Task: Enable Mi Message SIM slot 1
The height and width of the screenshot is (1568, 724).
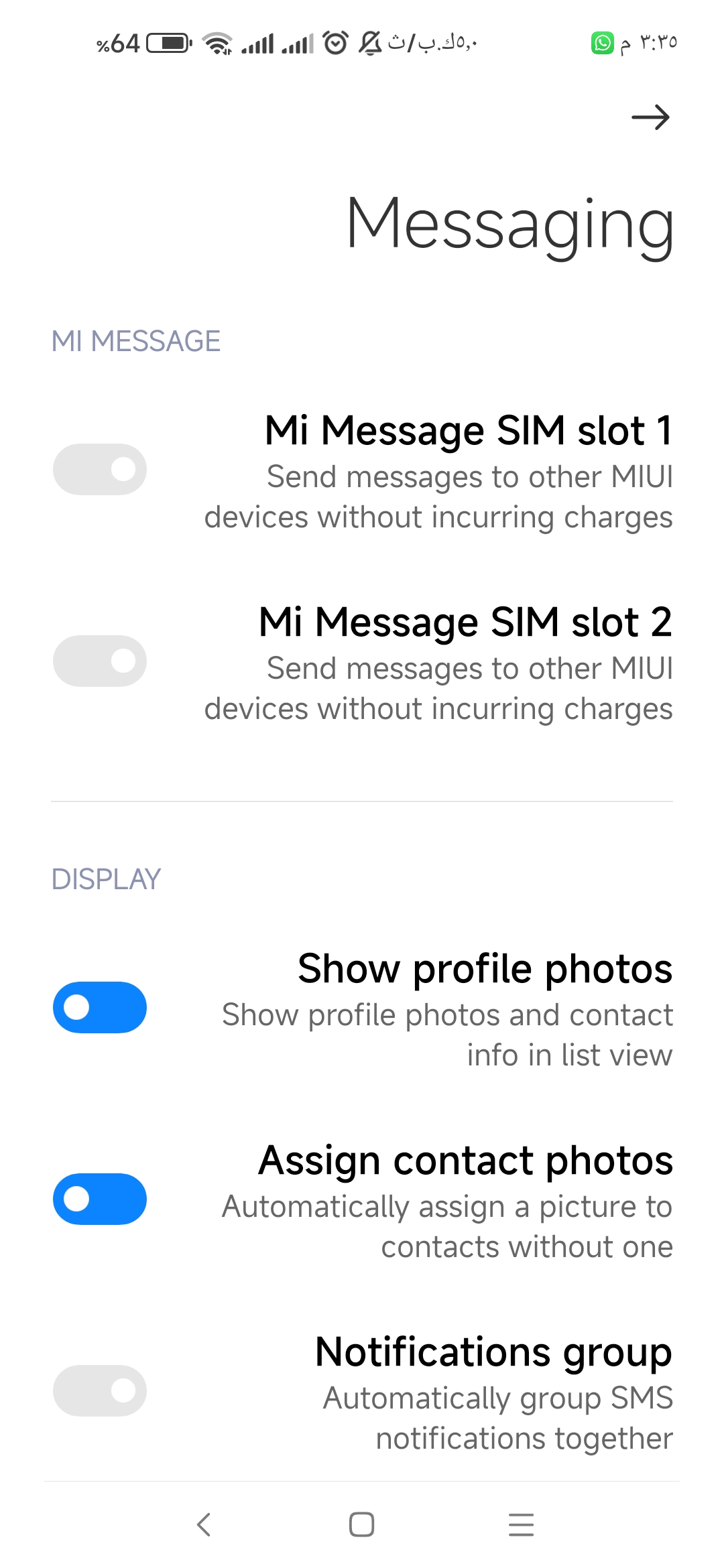Action: pyautogui.click(x=99, y=469)
